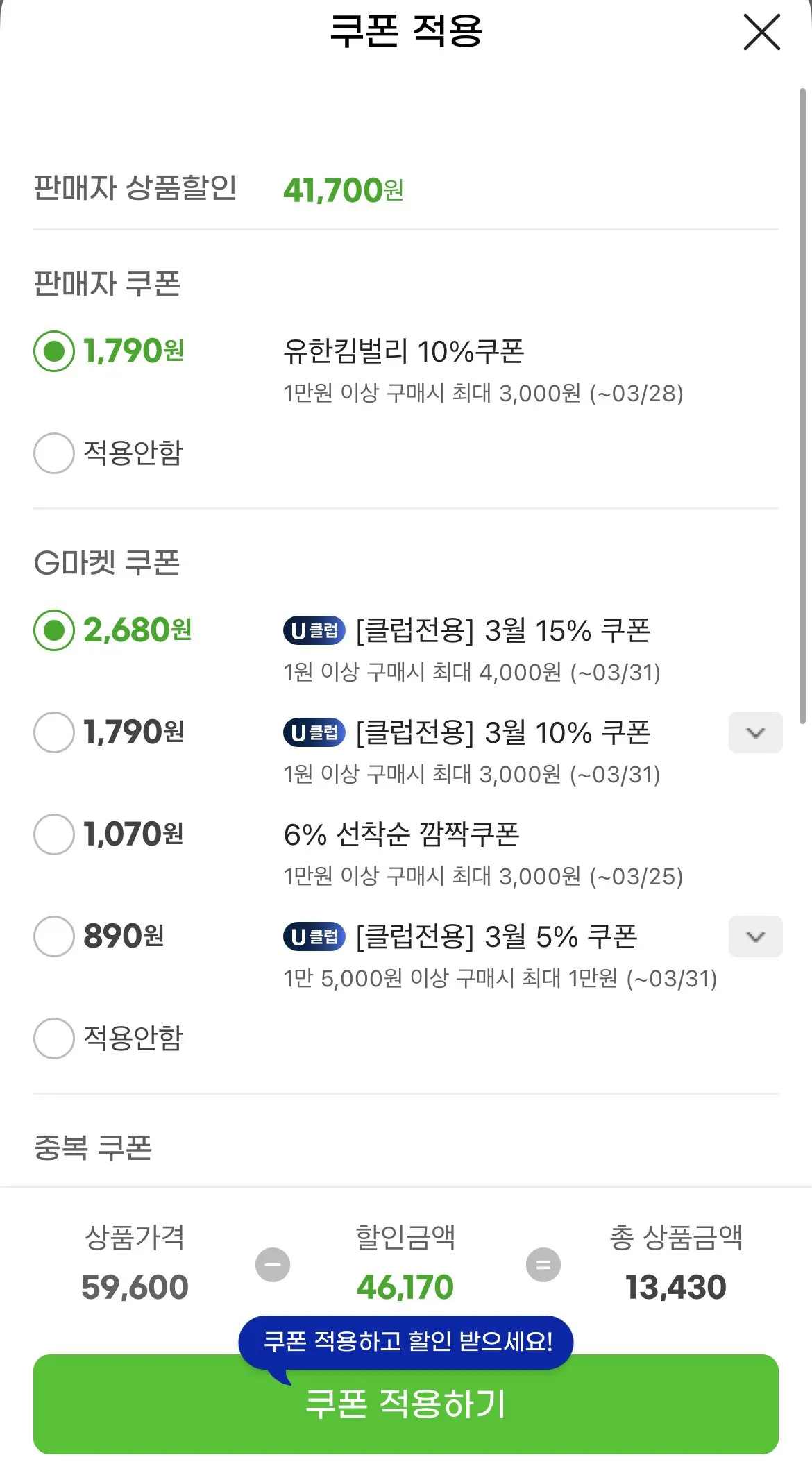Click the U클럽 badge on 5% coupon
Image resolution: width=812 pixels, height=1471 pixels.
click(x=314, y=936)
